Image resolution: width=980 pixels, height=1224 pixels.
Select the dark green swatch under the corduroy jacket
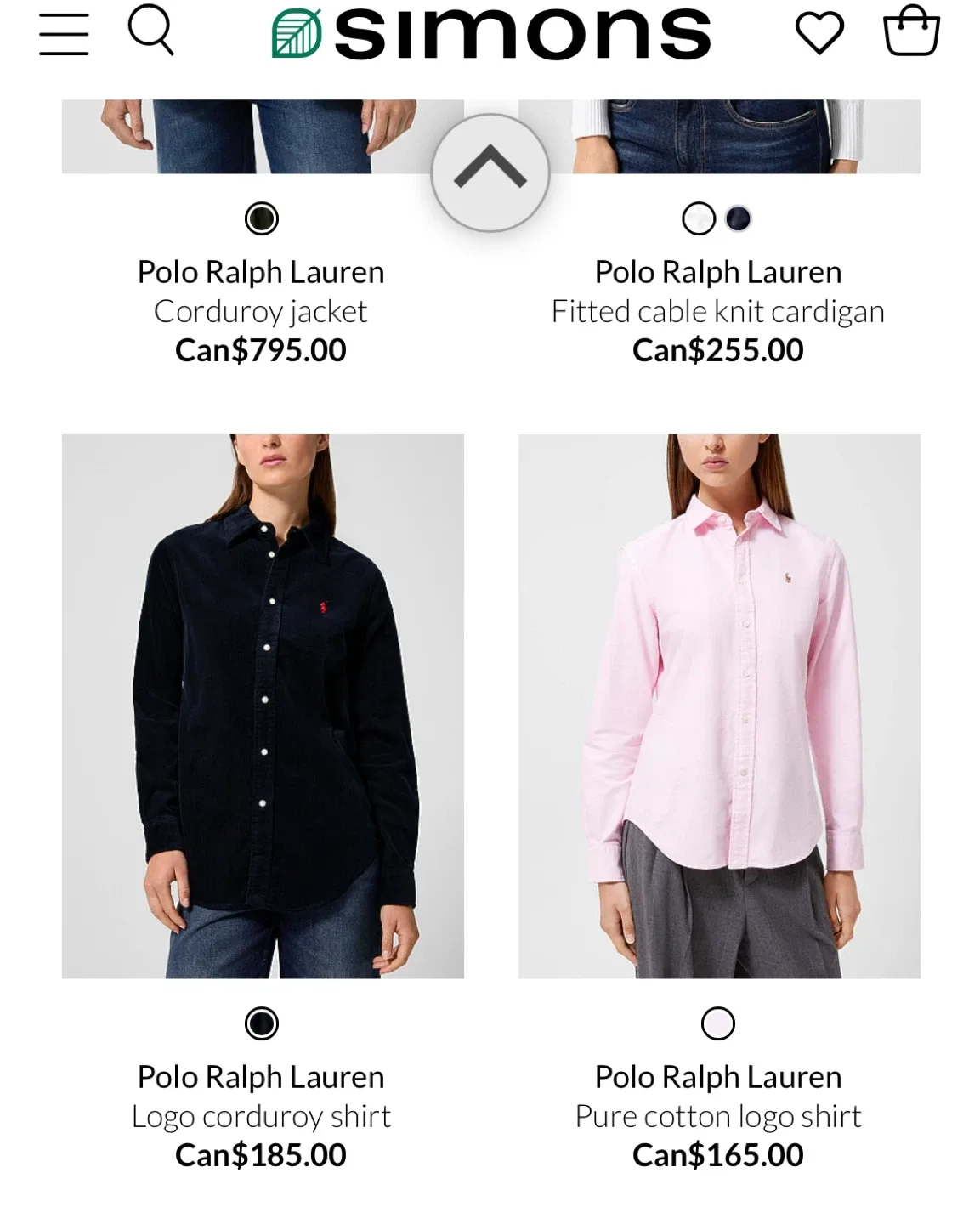[x=261, y=219]
